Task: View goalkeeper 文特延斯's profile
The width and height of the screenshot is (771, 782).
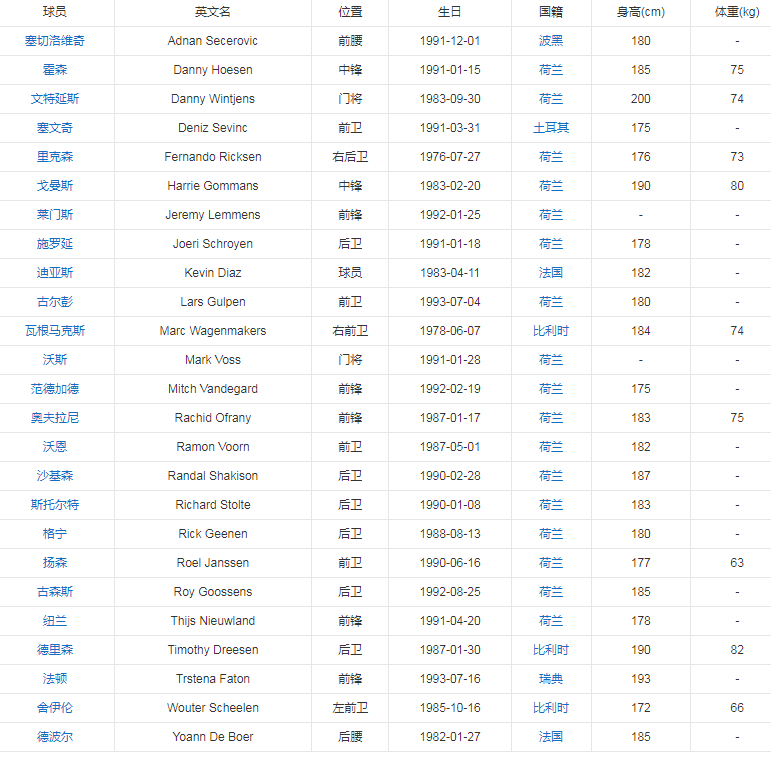Action: coord(55,99)
